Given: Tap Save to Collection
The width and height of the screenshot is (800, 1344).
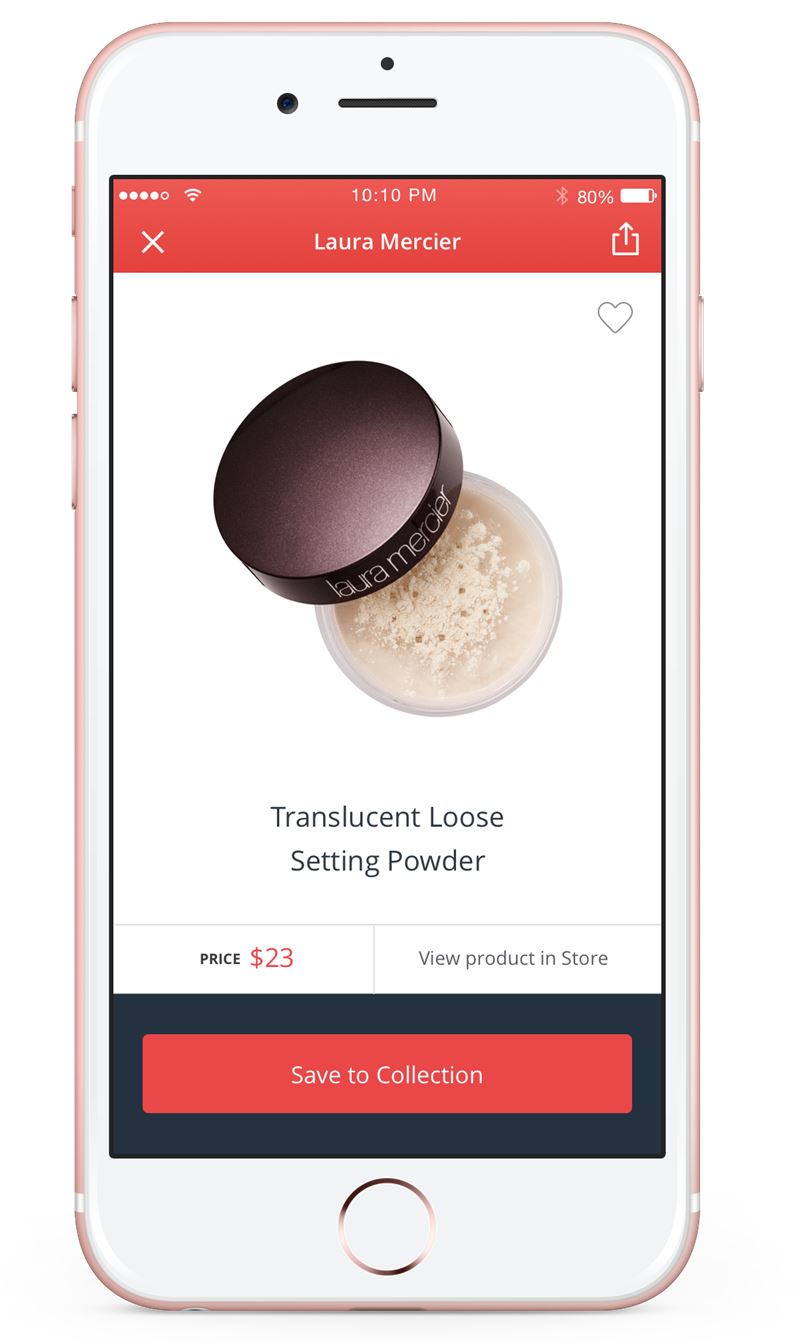Looking at the screenshot, I should click(x=387, y=1074).
